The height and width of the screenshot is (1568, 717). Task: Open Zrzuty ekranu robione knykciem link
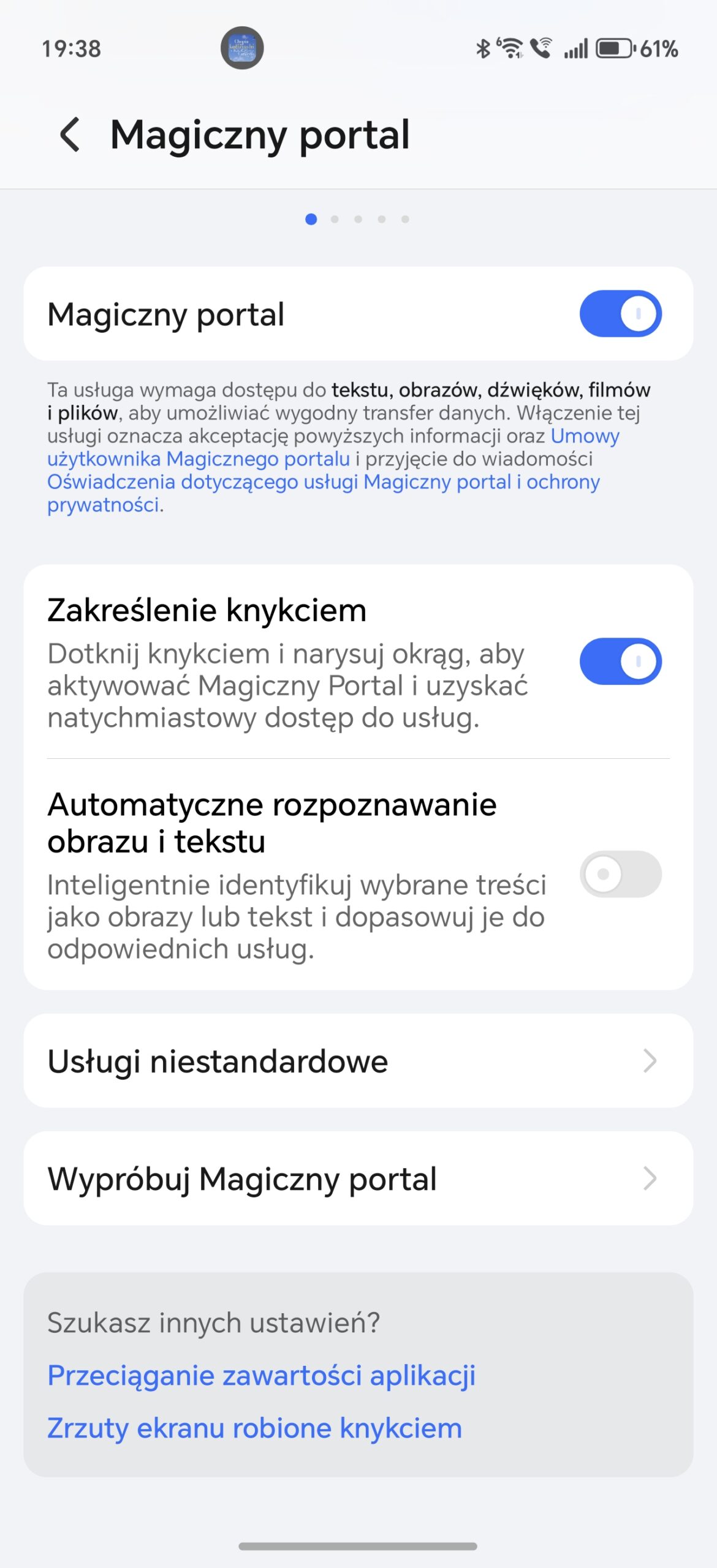click(x=254, y=1428)
